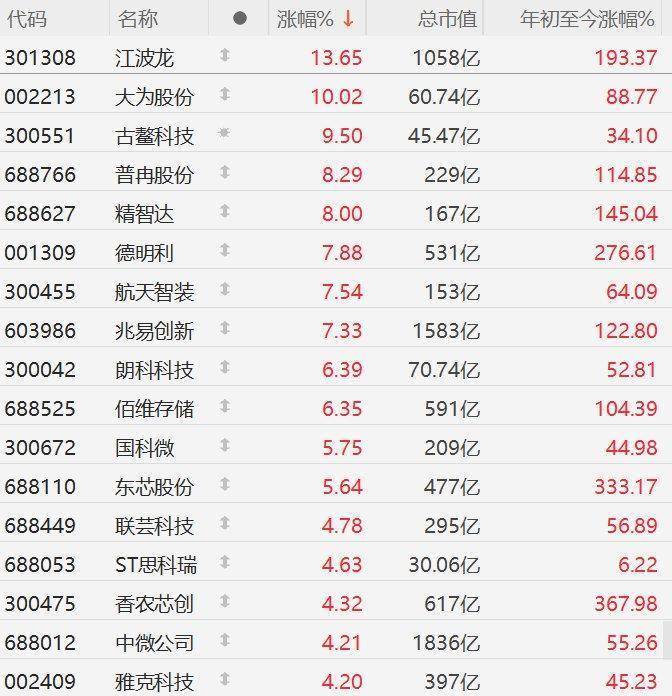The width and height of the screenshot is (672, 696).
Task: View the 佰维存储 quote
Action: pyautogui.click(x=155, y=408)
